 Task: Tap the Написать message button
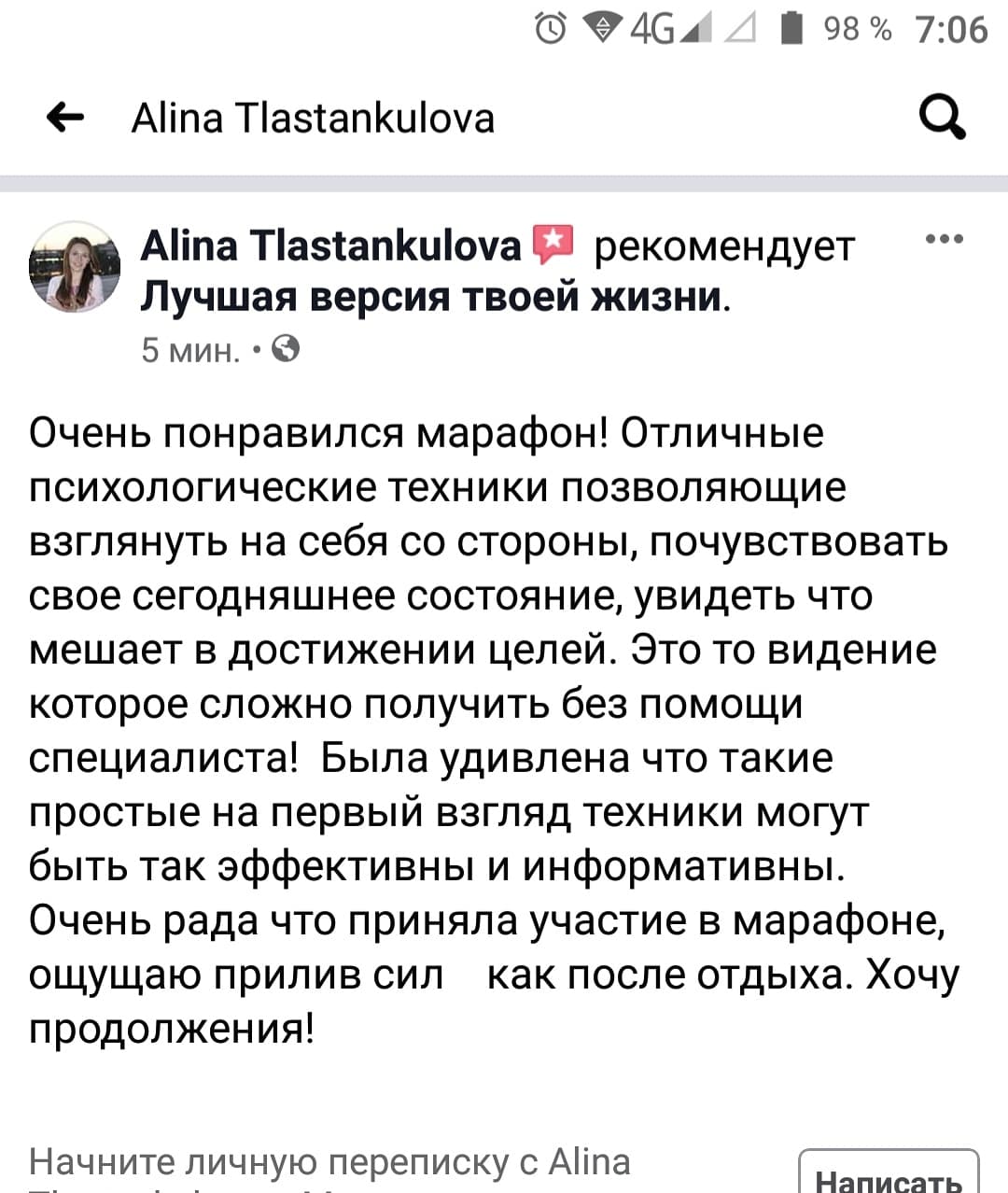pos(889,1176)
